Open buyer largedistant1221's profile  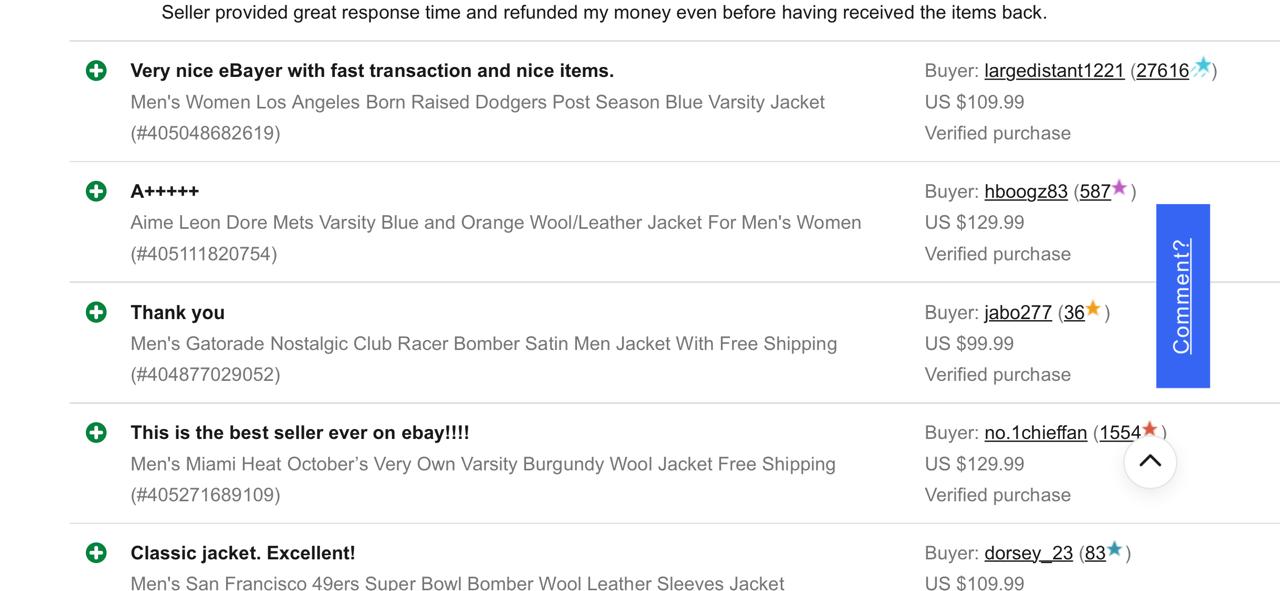click(x=1053, y=71)
